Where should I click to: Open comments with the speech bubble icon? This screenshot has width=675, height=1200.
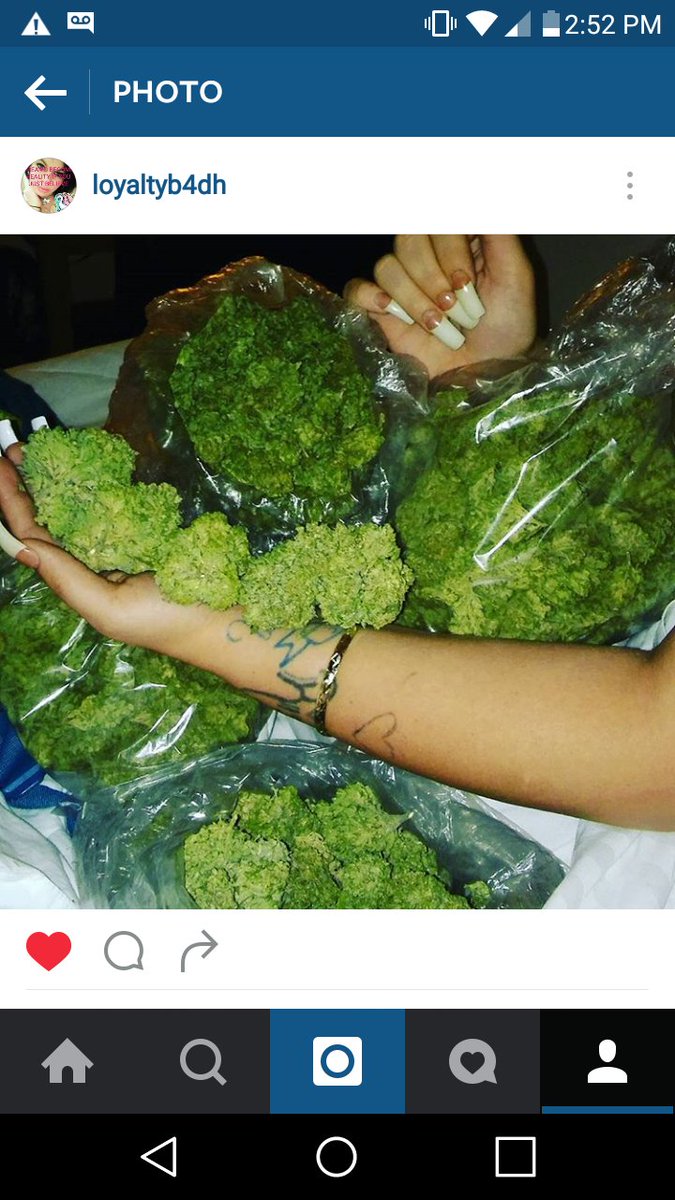click(124, 952)
